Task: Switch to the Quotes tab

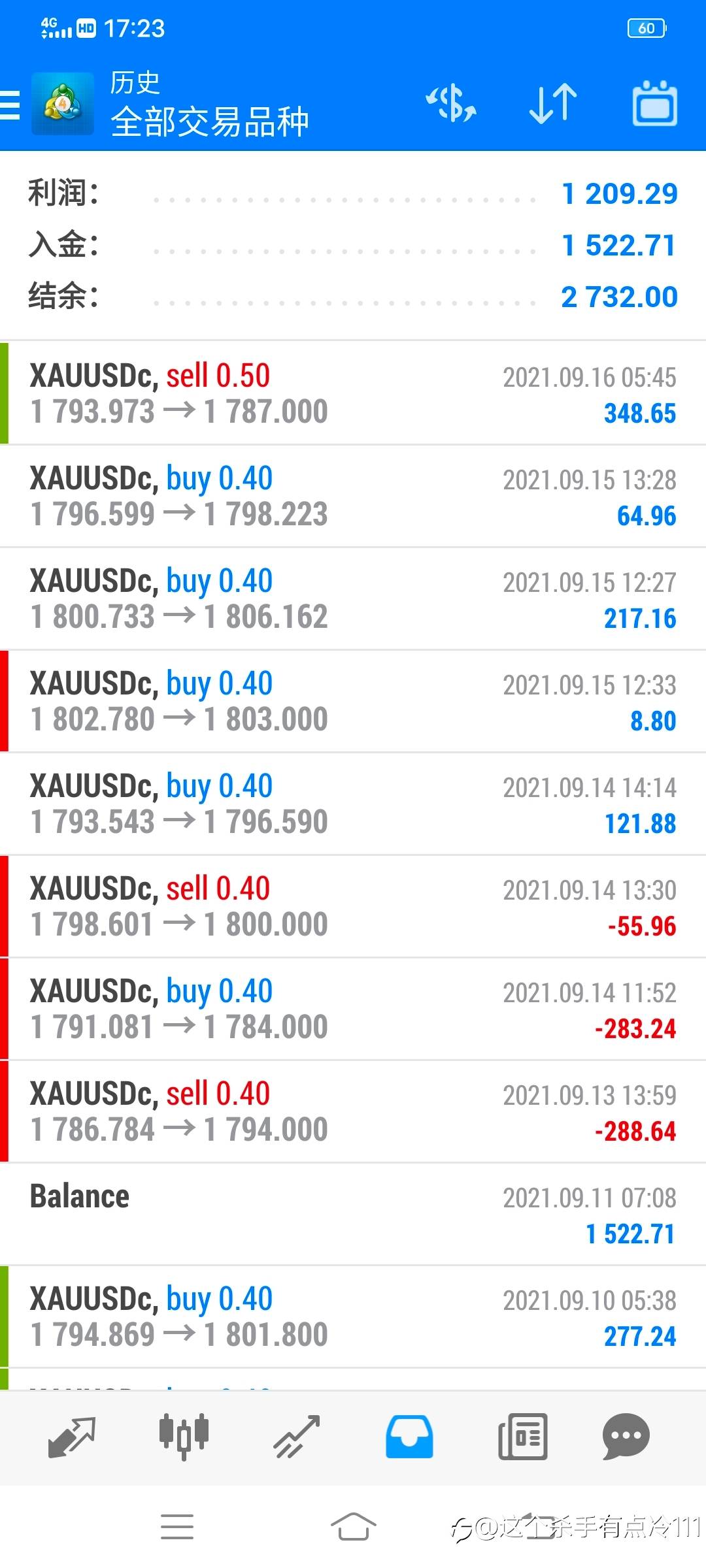Action: [x=72, y=1437]
